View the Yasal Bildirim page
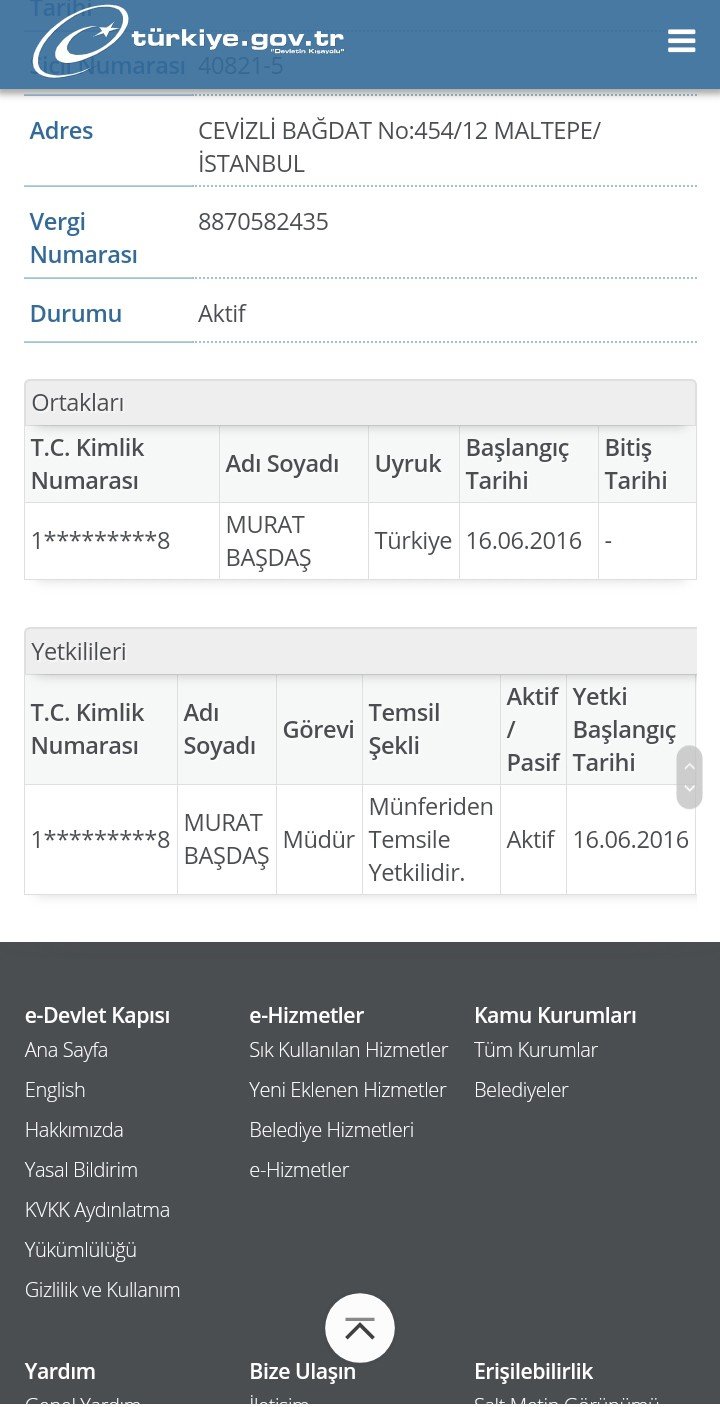720x1407 pixels. coord(81,1170)
